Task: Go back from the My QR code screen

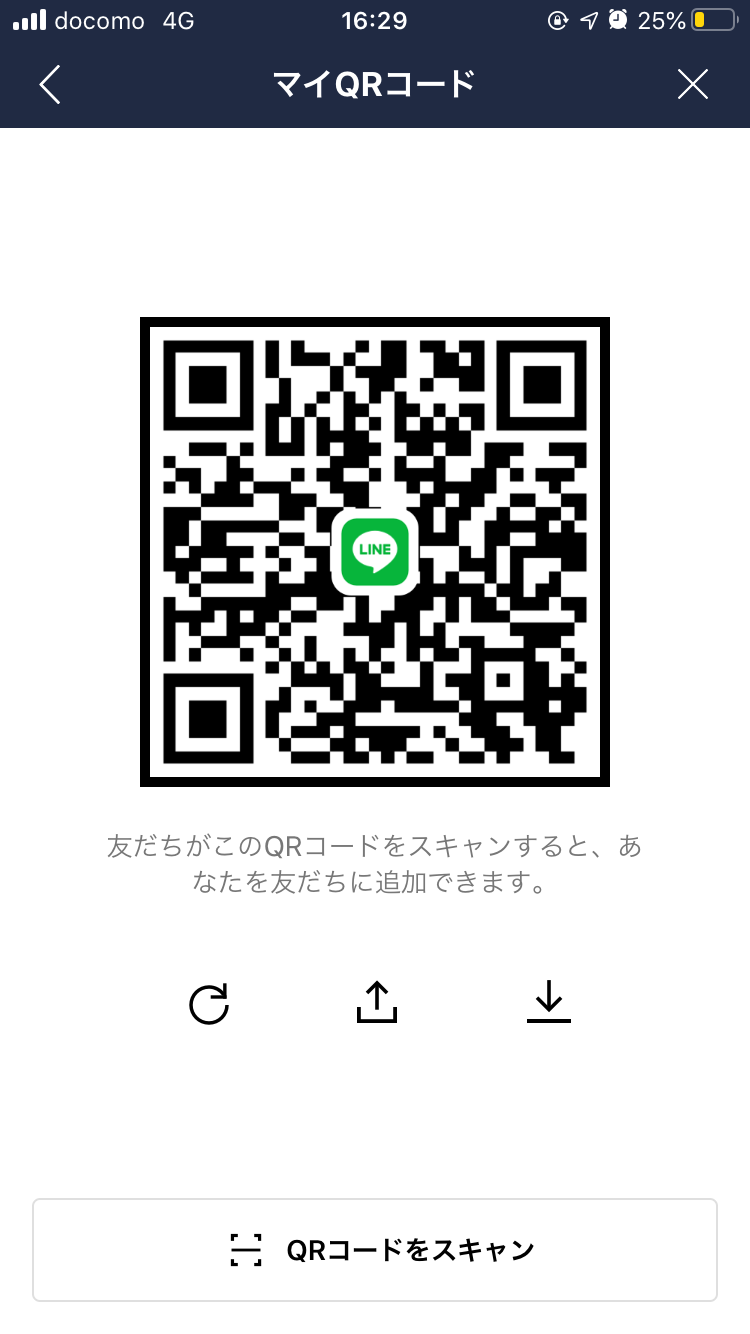Action: click(50, 85)
